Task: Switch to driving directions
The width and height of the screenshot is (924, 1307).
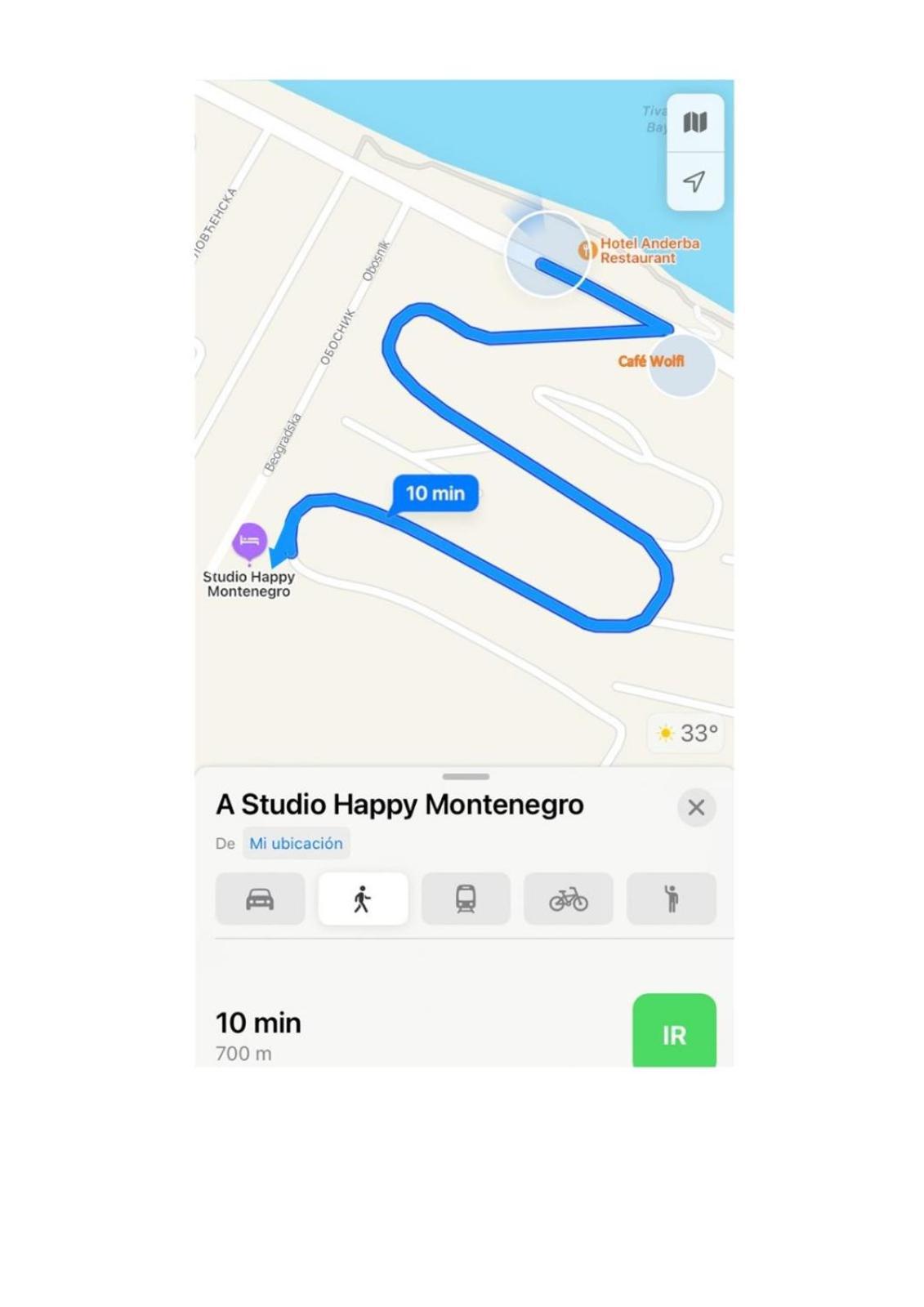Action: (x=260, y=899)
